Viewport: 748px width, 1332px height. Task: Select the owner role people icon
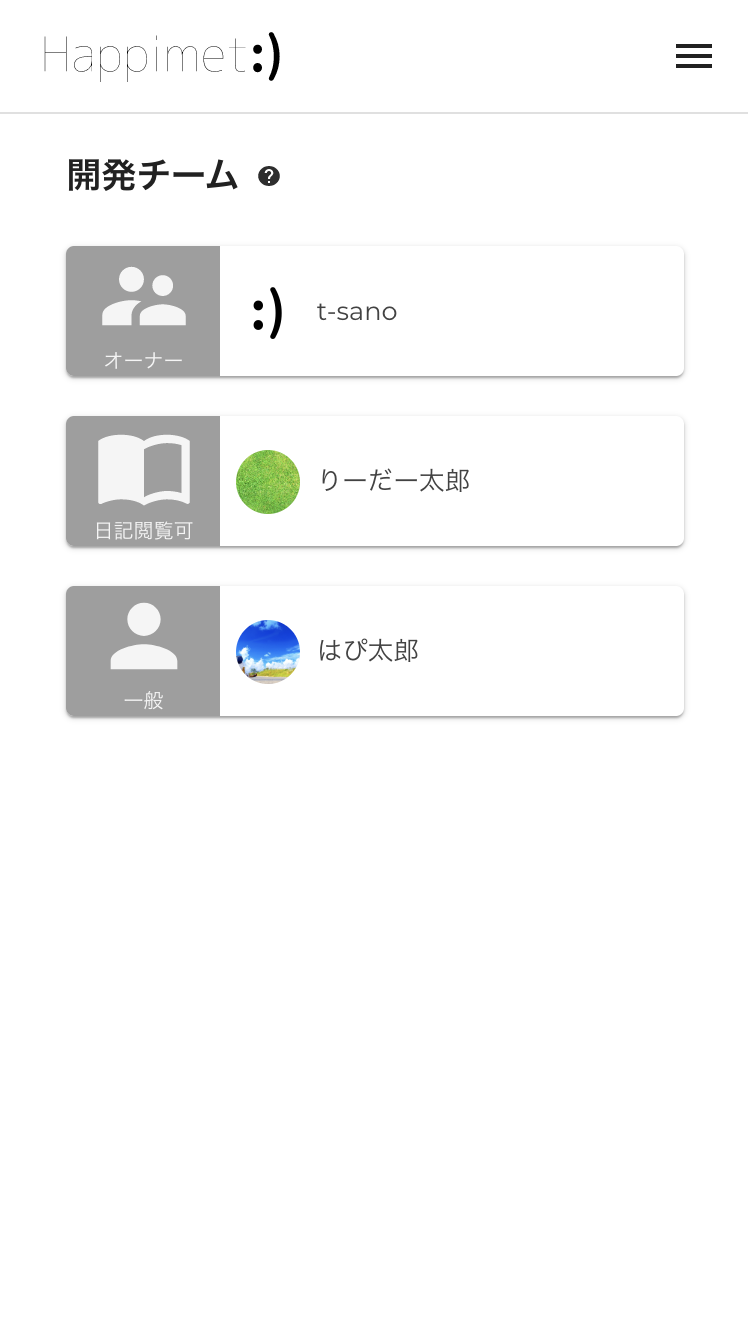click(x=143, y=295)
